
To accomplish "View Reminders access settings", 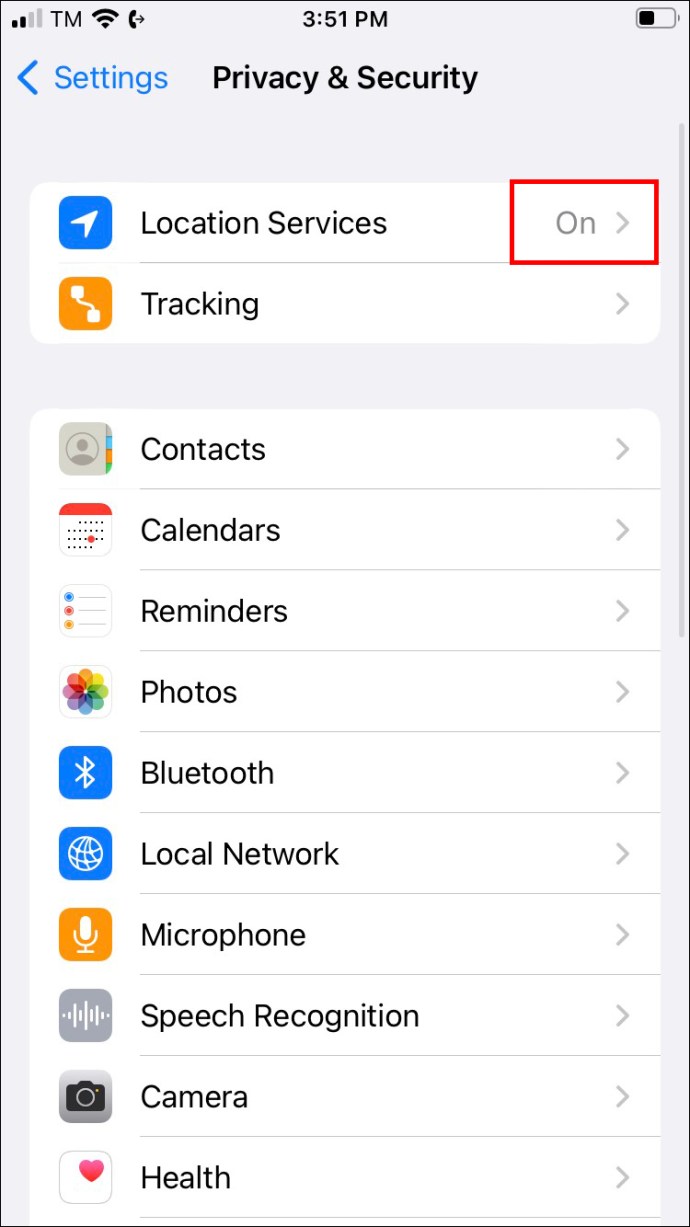I will [344, 611].
